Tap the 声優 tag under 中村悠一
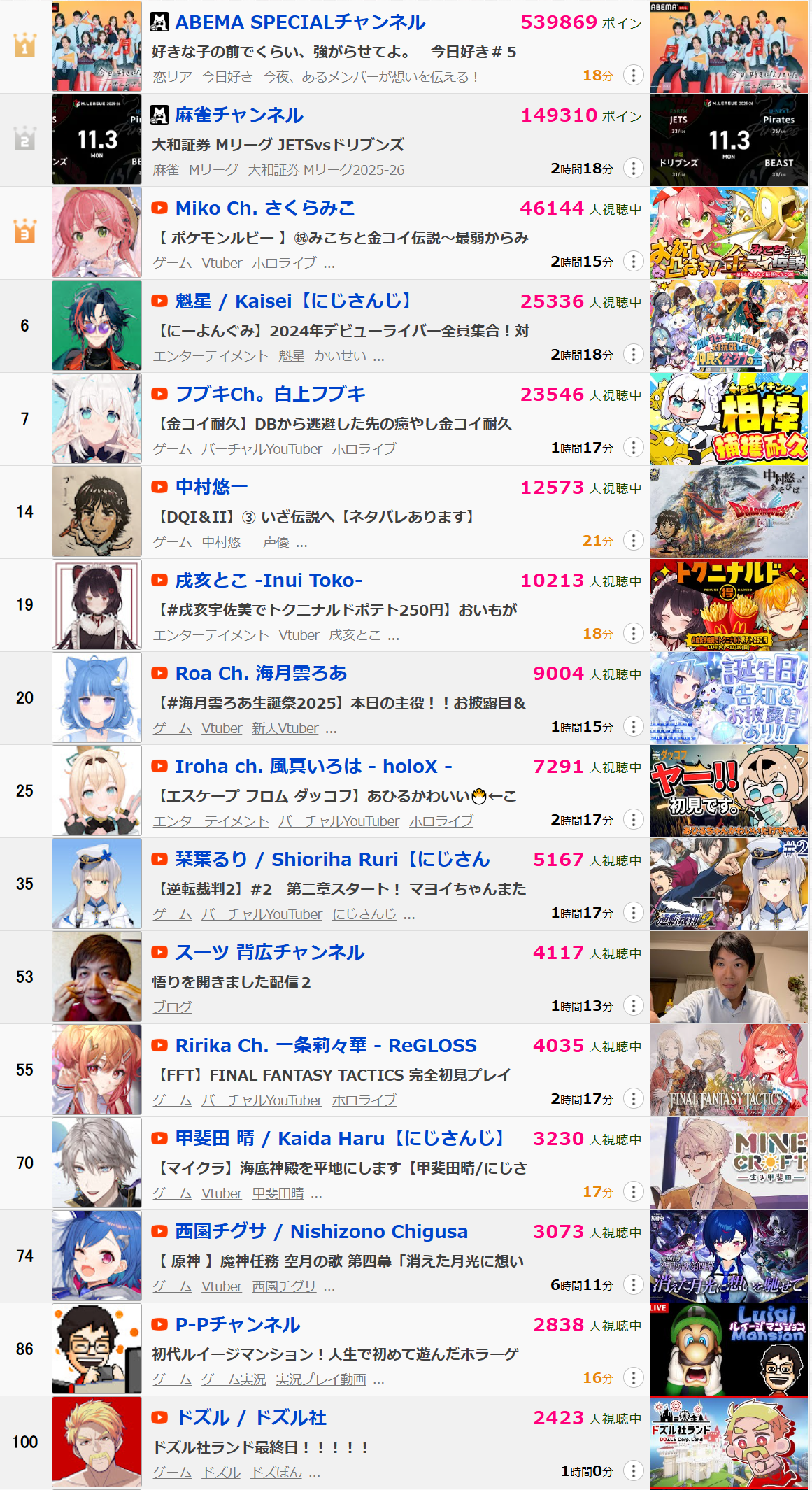The width and height of the screenshot is (812, 1490). (276, 542)
